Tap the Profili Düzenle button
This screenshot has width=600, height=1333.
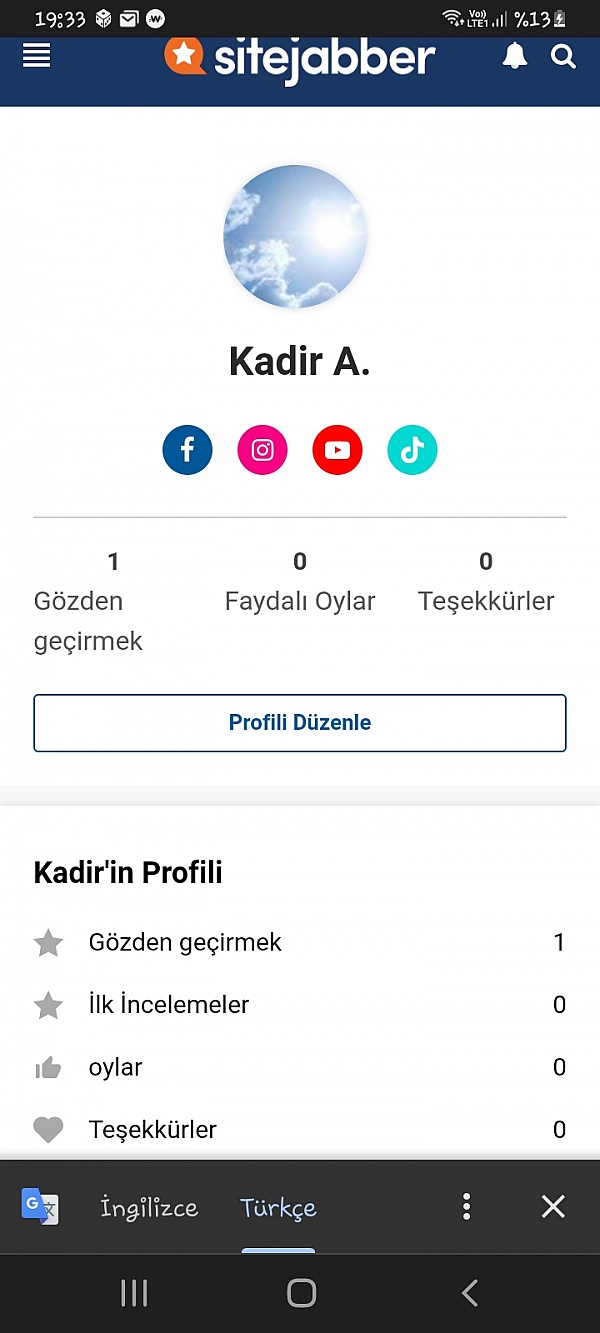coord(300,723)
